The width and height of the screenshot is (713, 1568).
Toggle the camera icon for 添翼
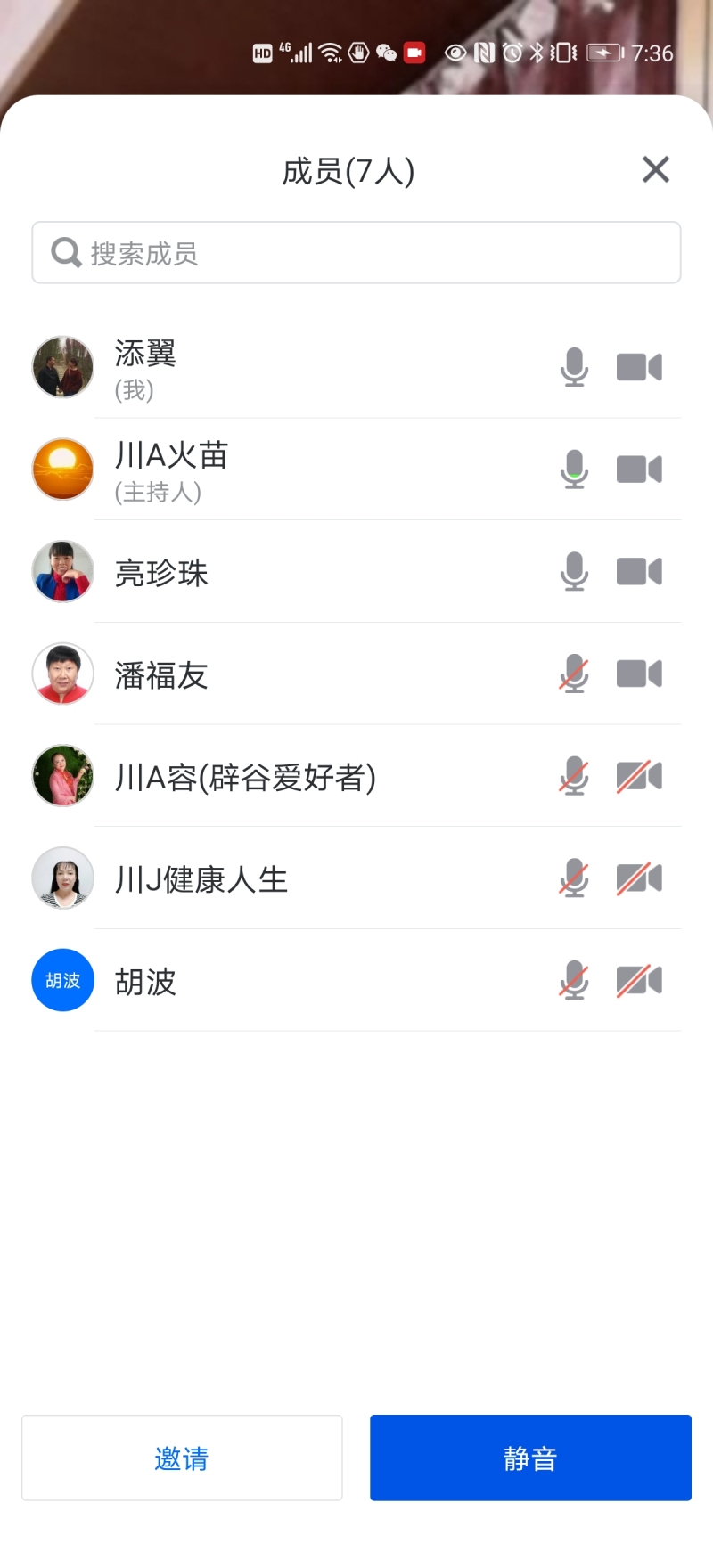click(x=639, y=367)
